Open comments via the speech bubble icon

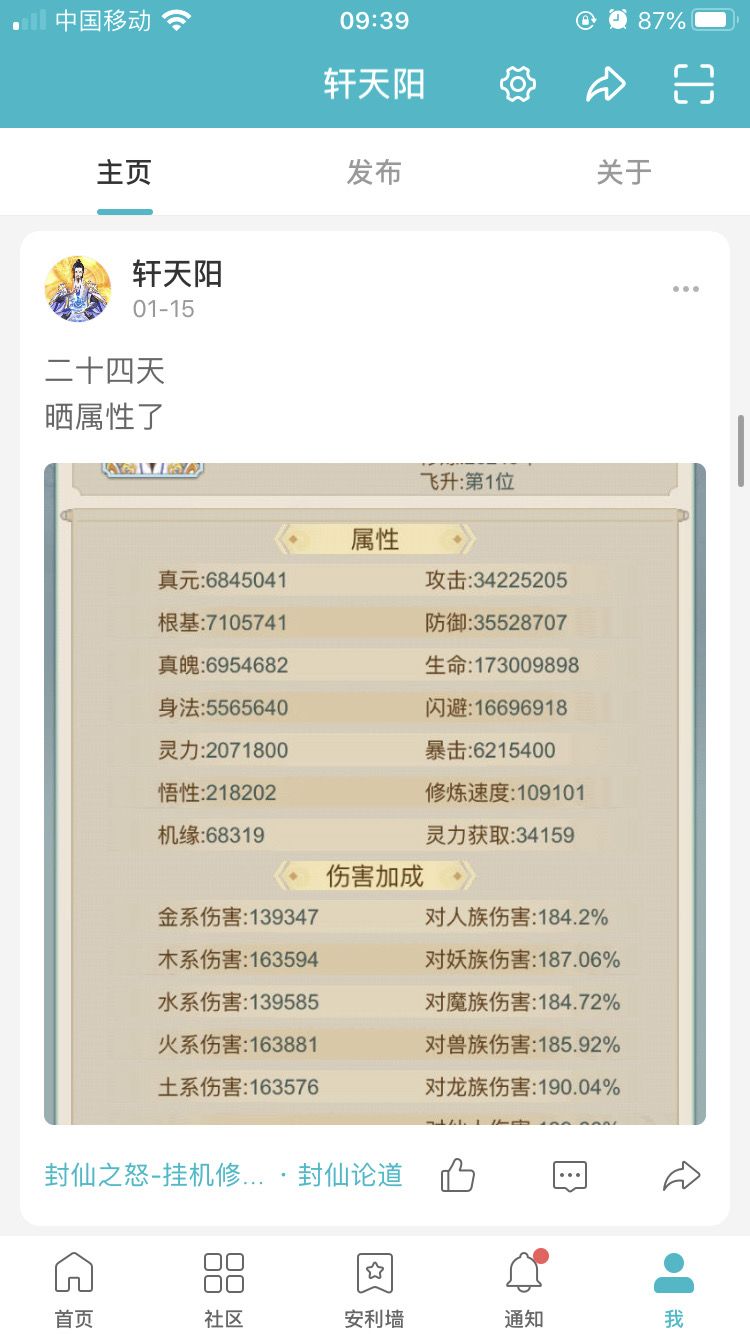click(570, 1177)
